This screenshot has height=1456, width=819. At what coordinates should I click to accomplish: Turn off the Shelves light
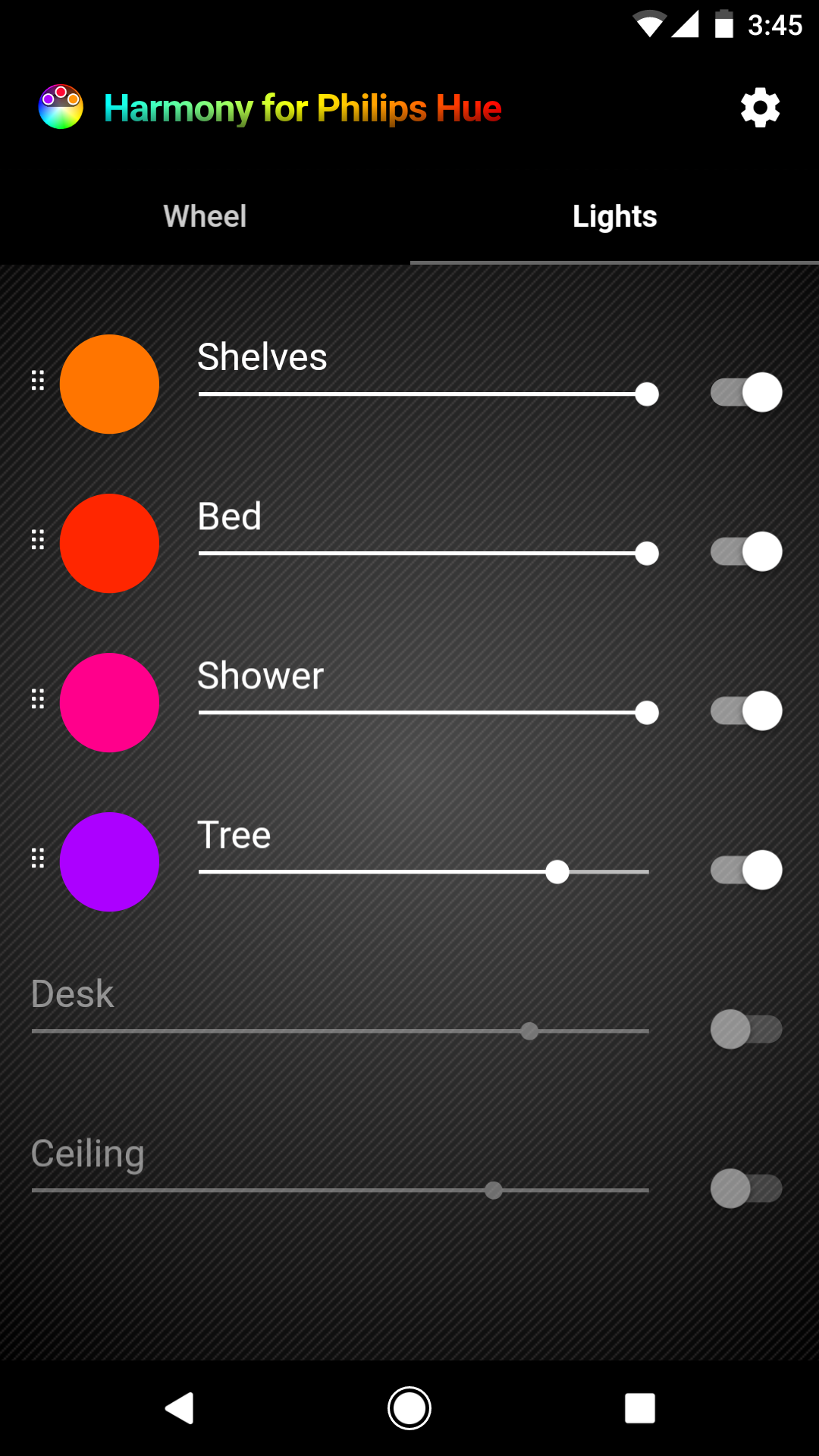pyautogui.click(x=746, y=393)
